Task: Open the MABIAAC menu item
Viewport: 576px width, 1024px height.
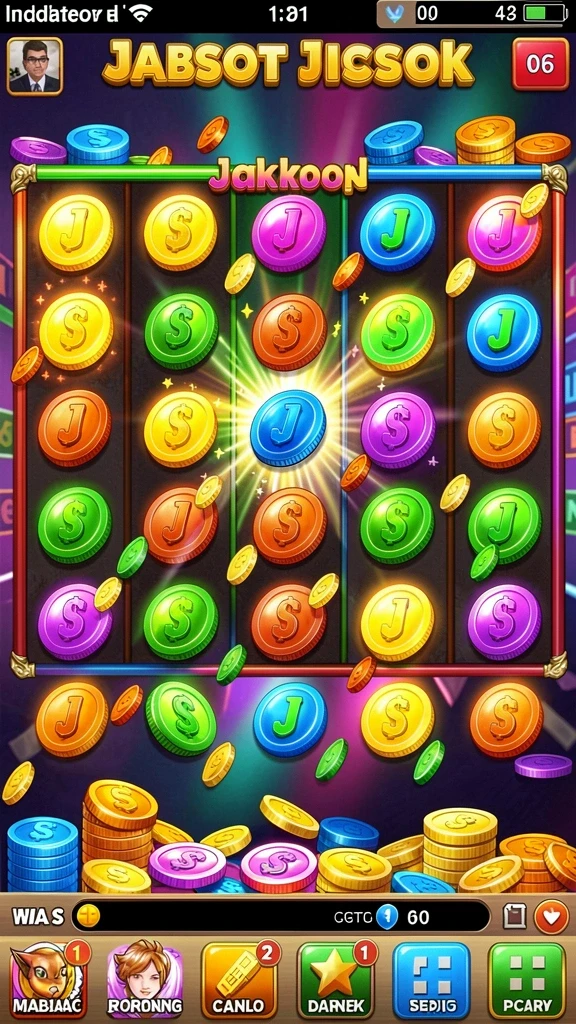Action: tap(46, 980)
